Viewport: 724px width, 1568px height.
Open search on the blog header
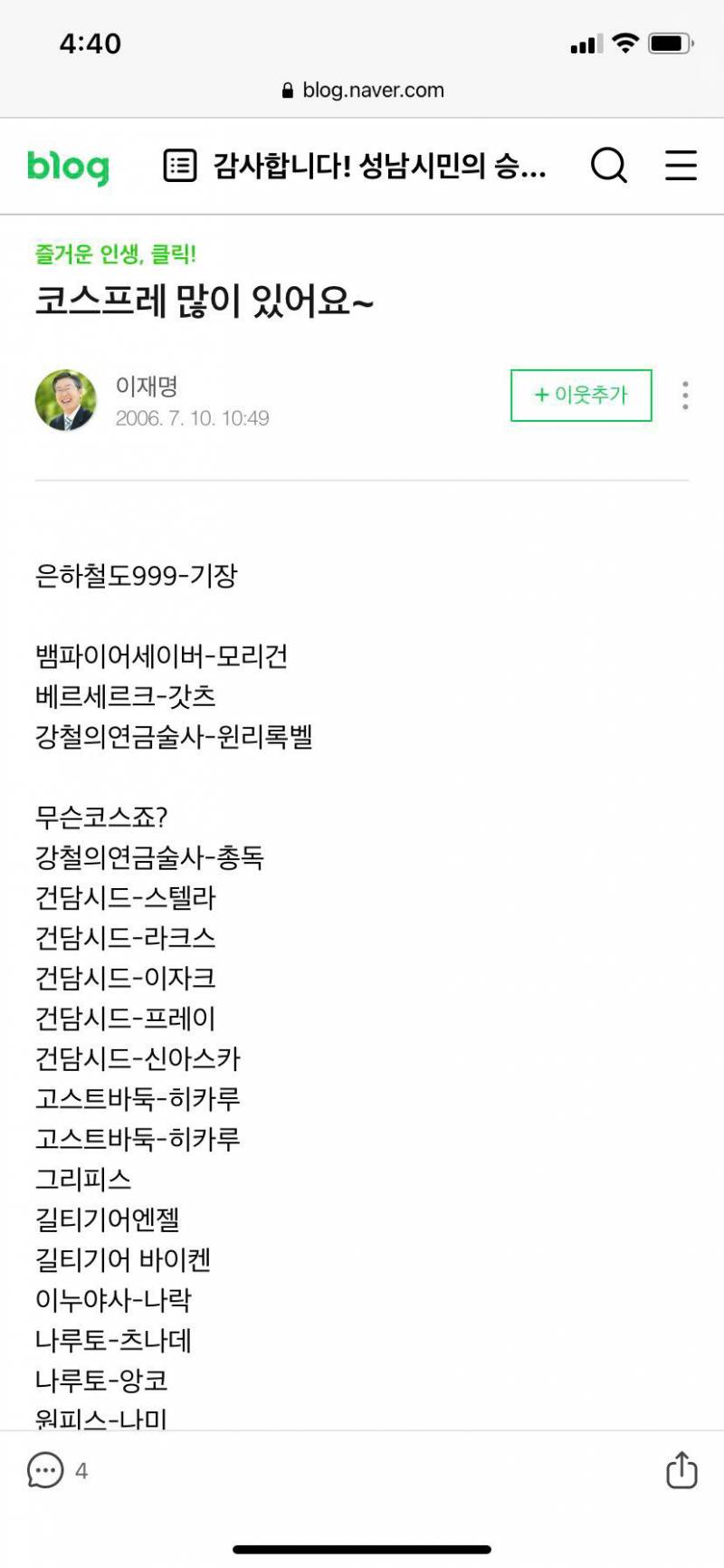coord(608,166)
